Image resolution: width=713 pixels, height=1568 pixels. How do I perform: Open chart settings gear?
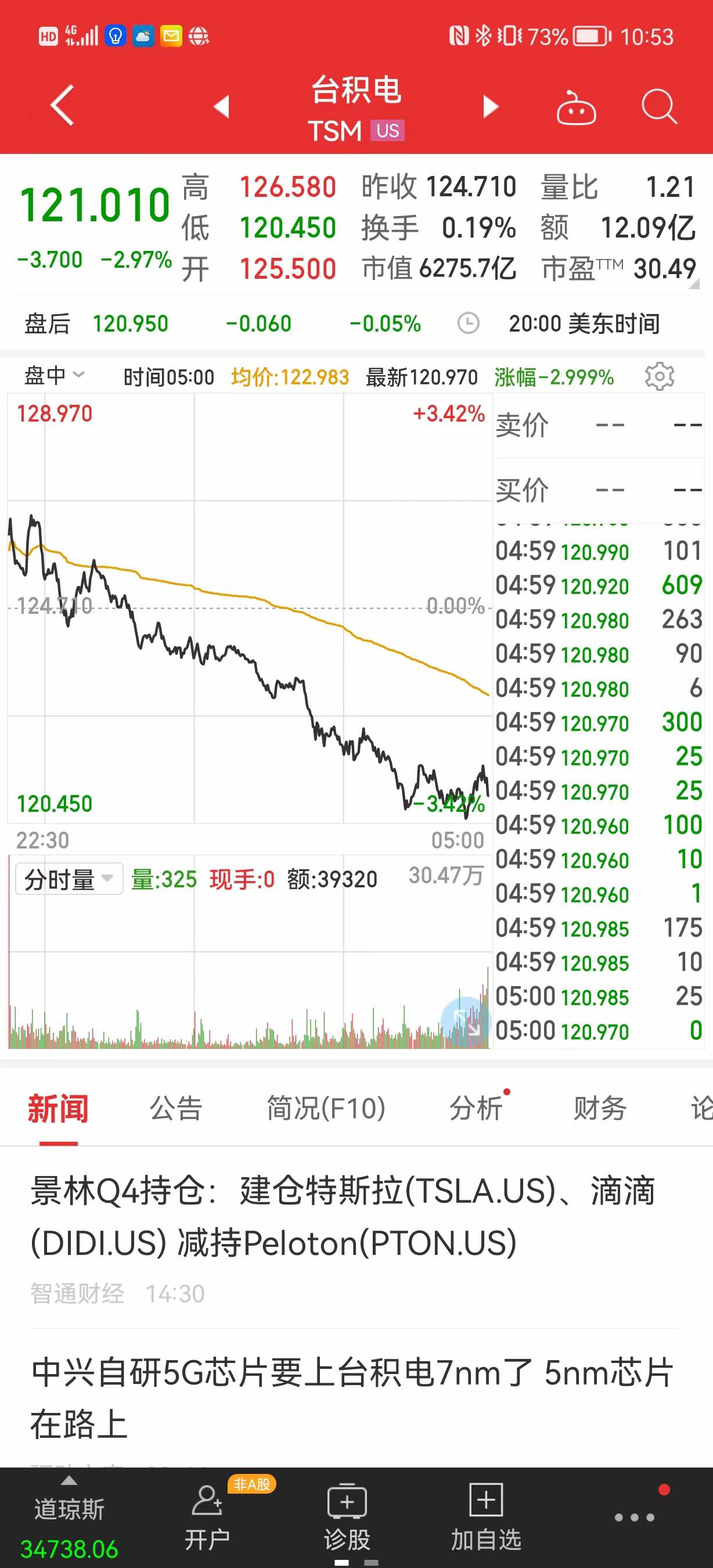coord(659,376)
